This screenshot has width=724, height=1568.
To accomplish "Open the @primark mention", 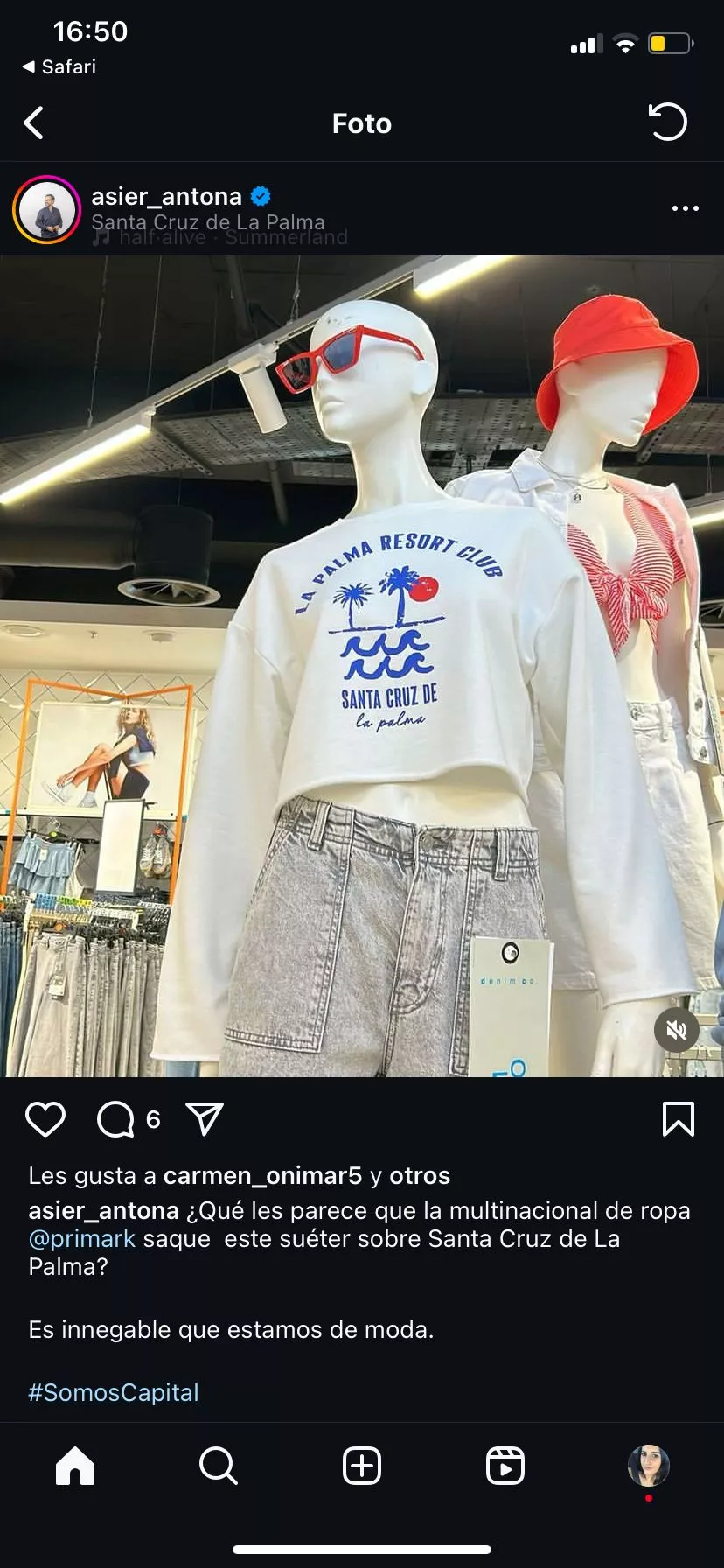I will pos(82,1238).
